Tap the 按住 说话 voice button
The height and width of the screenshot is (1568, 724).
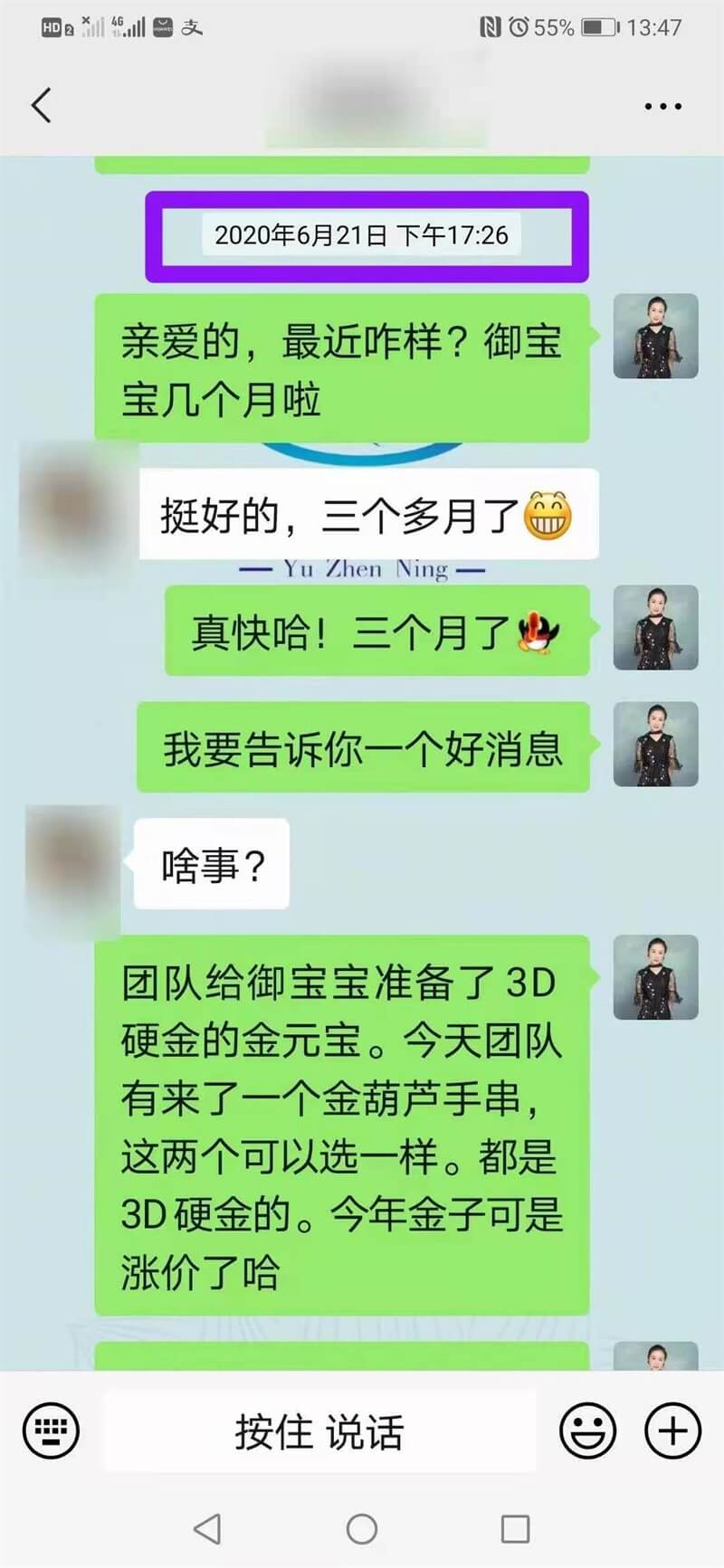[319, 1431]
